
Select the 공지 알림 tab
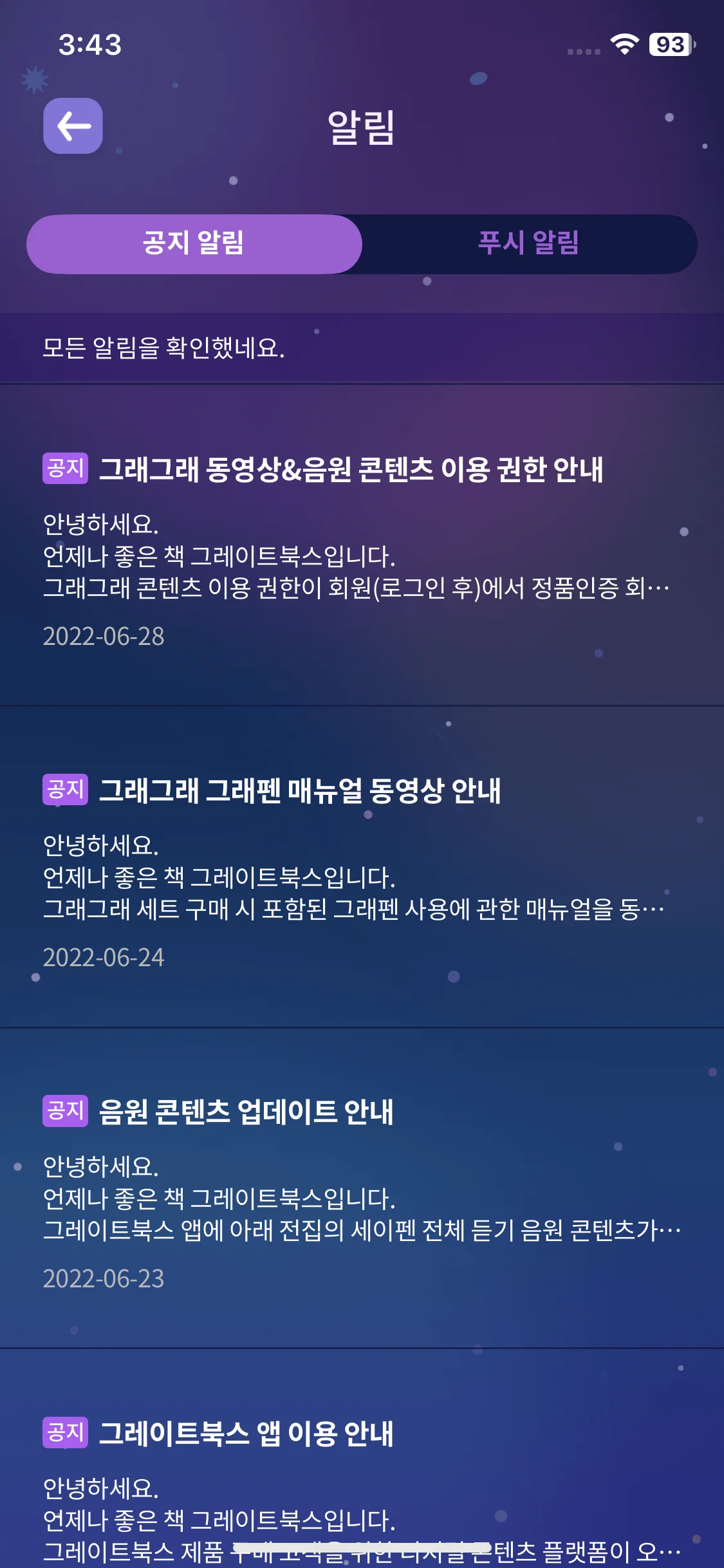click(194, 244)
